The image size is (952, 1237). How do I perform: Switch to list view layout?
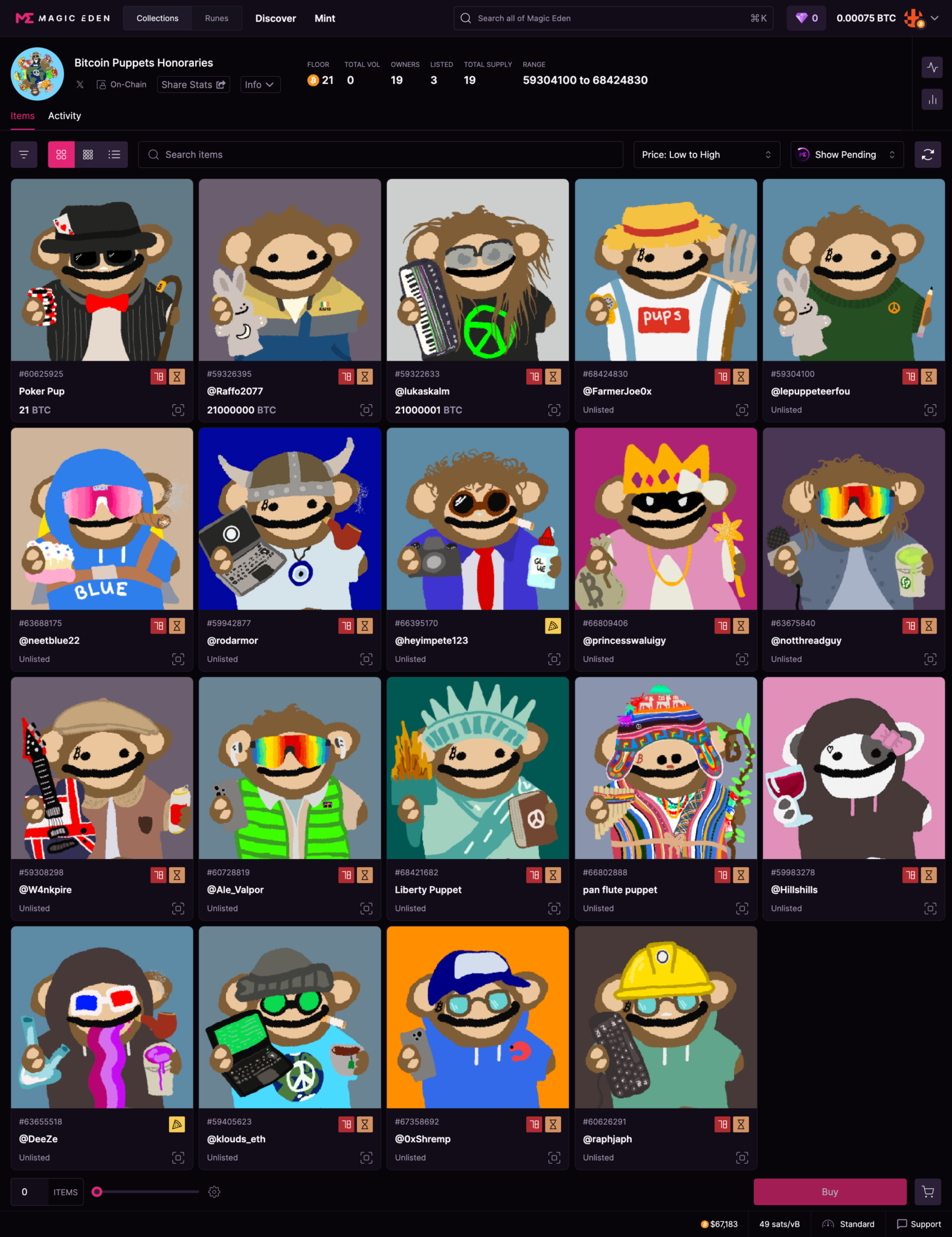pyautogui.click(x=114, y=155)
